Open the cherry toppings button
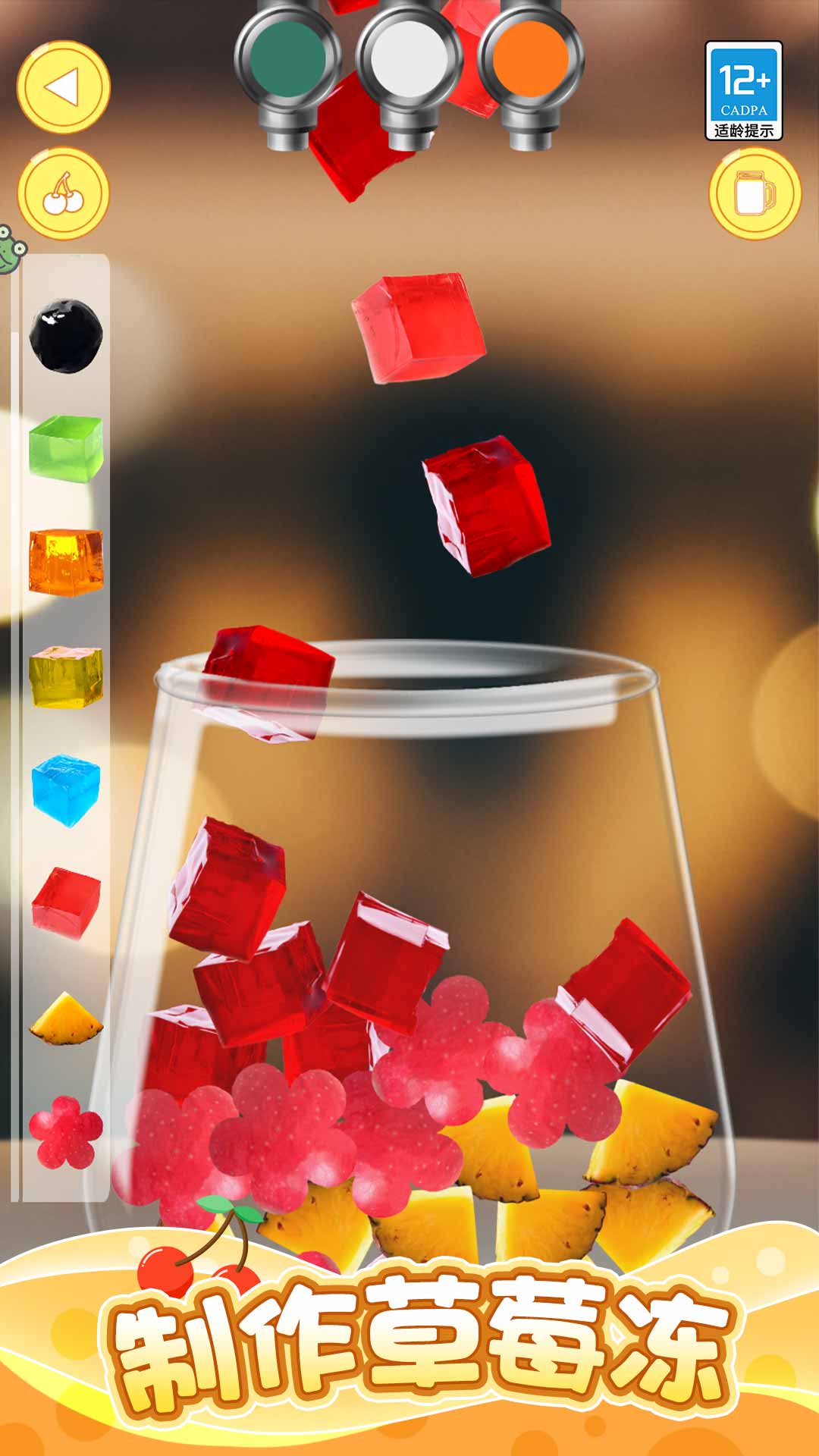This screenshot has height=1456, width=819. click(x=64, y=194)
